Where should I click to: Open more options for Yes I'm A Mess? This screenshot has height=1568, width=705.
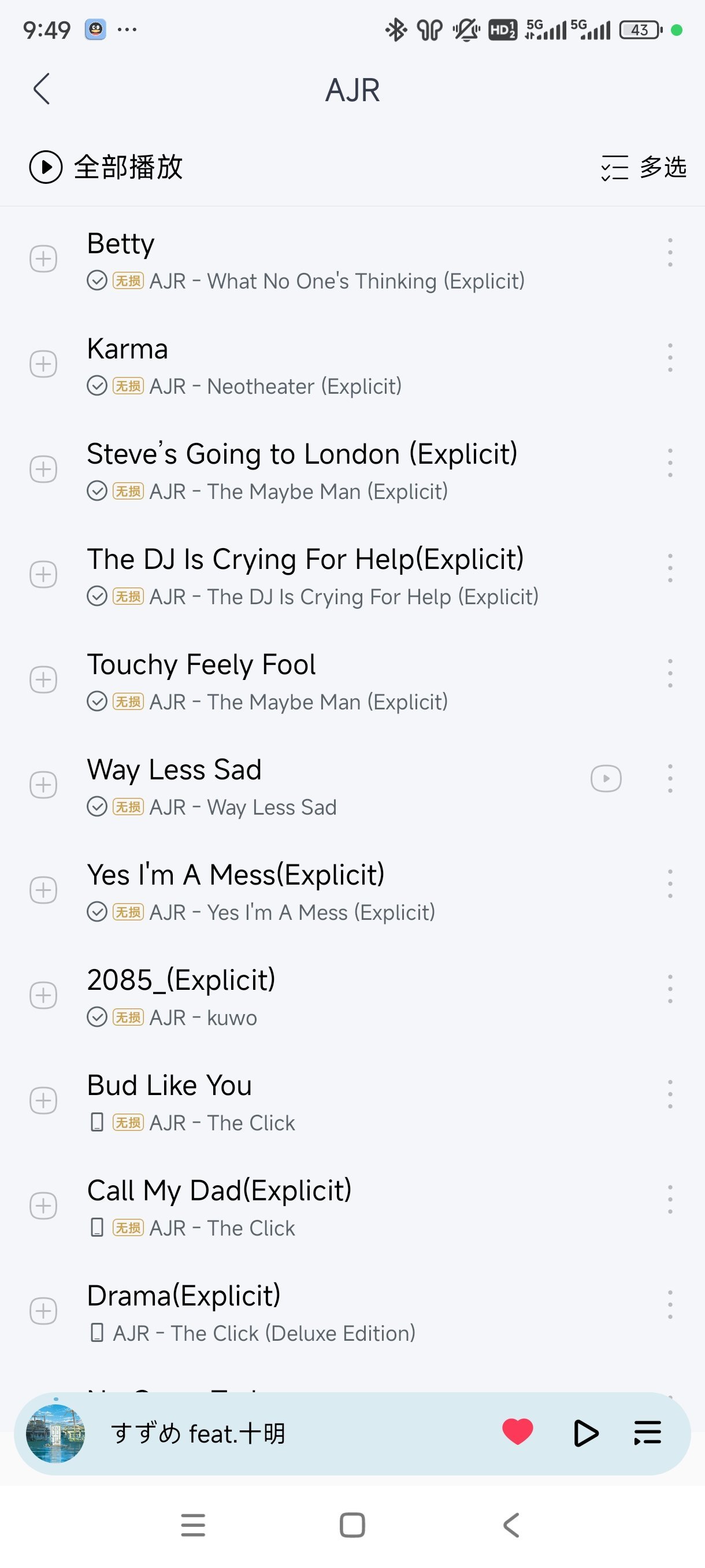(x=670, y=884)
